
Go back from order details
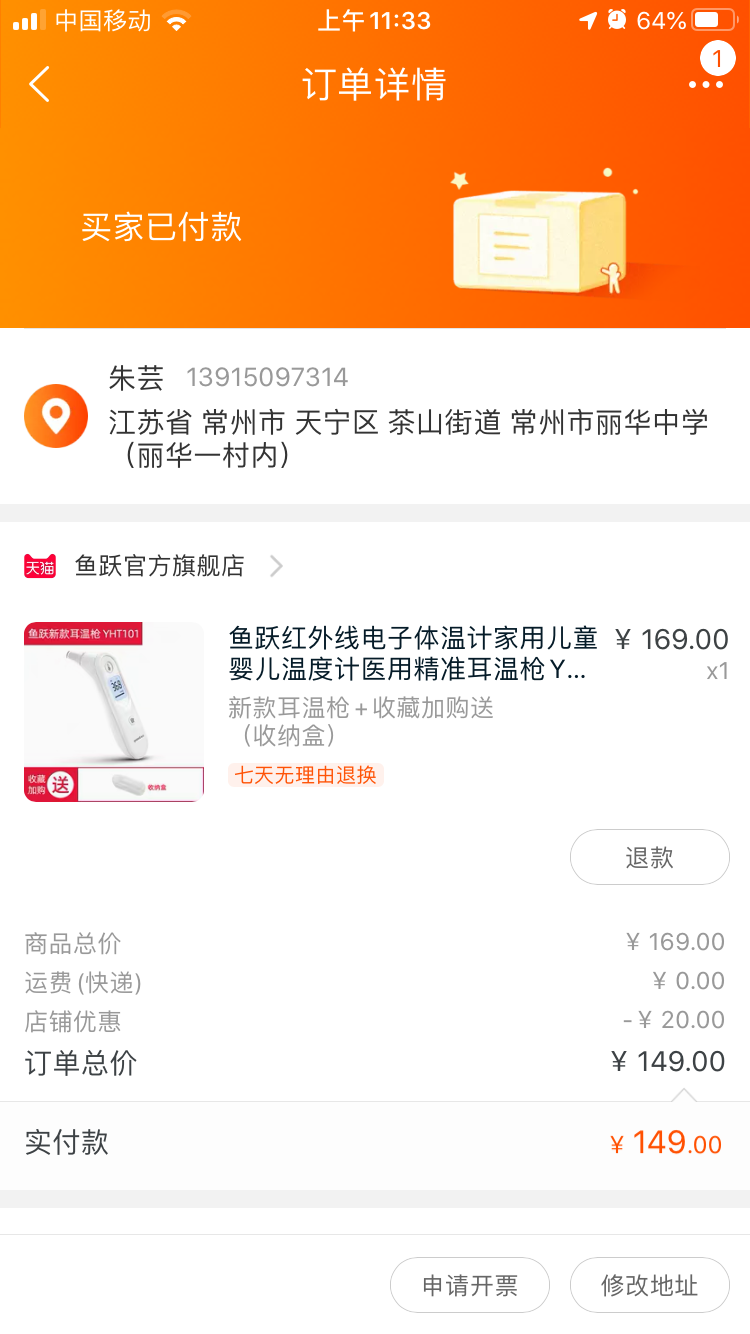[40, 85]
